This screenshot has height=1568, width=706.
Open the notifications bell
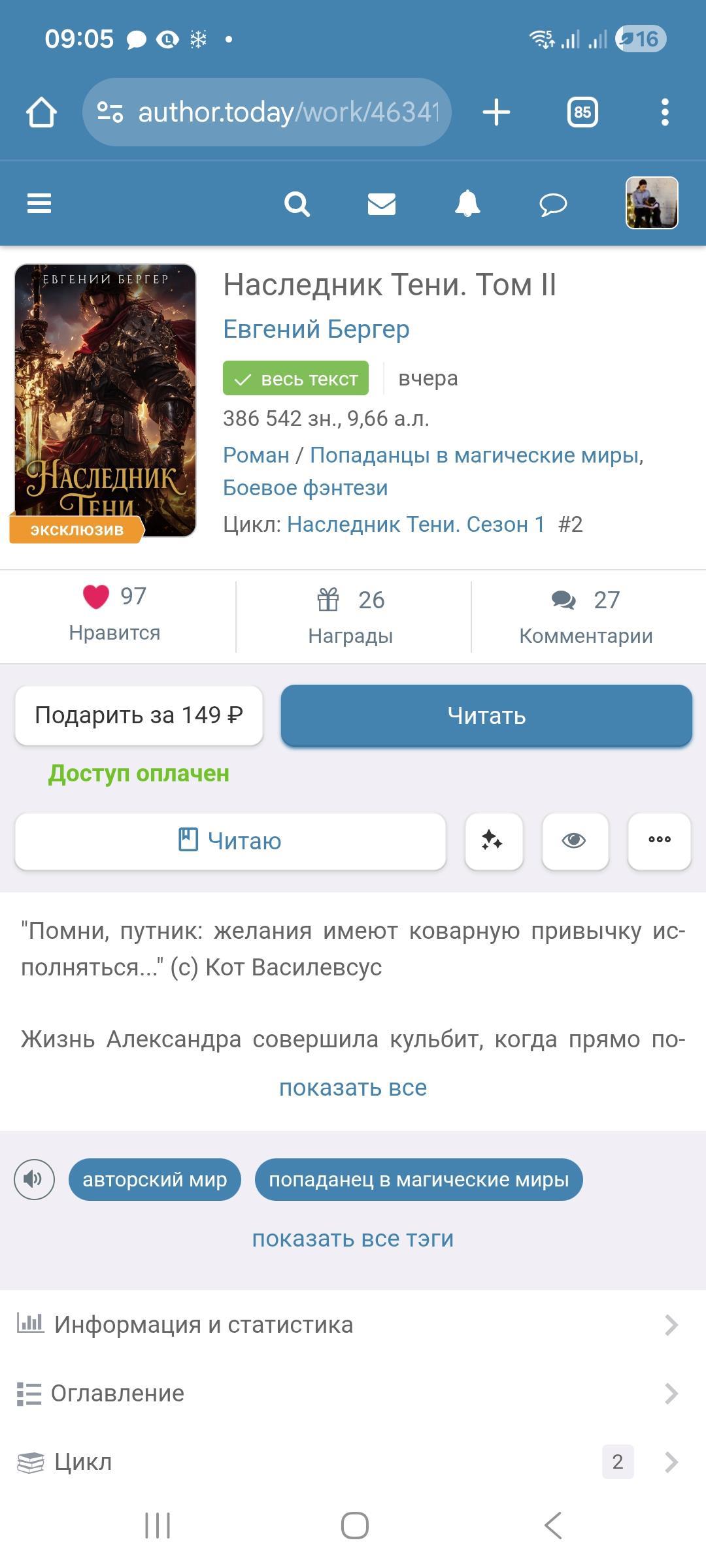click(467, 204)
